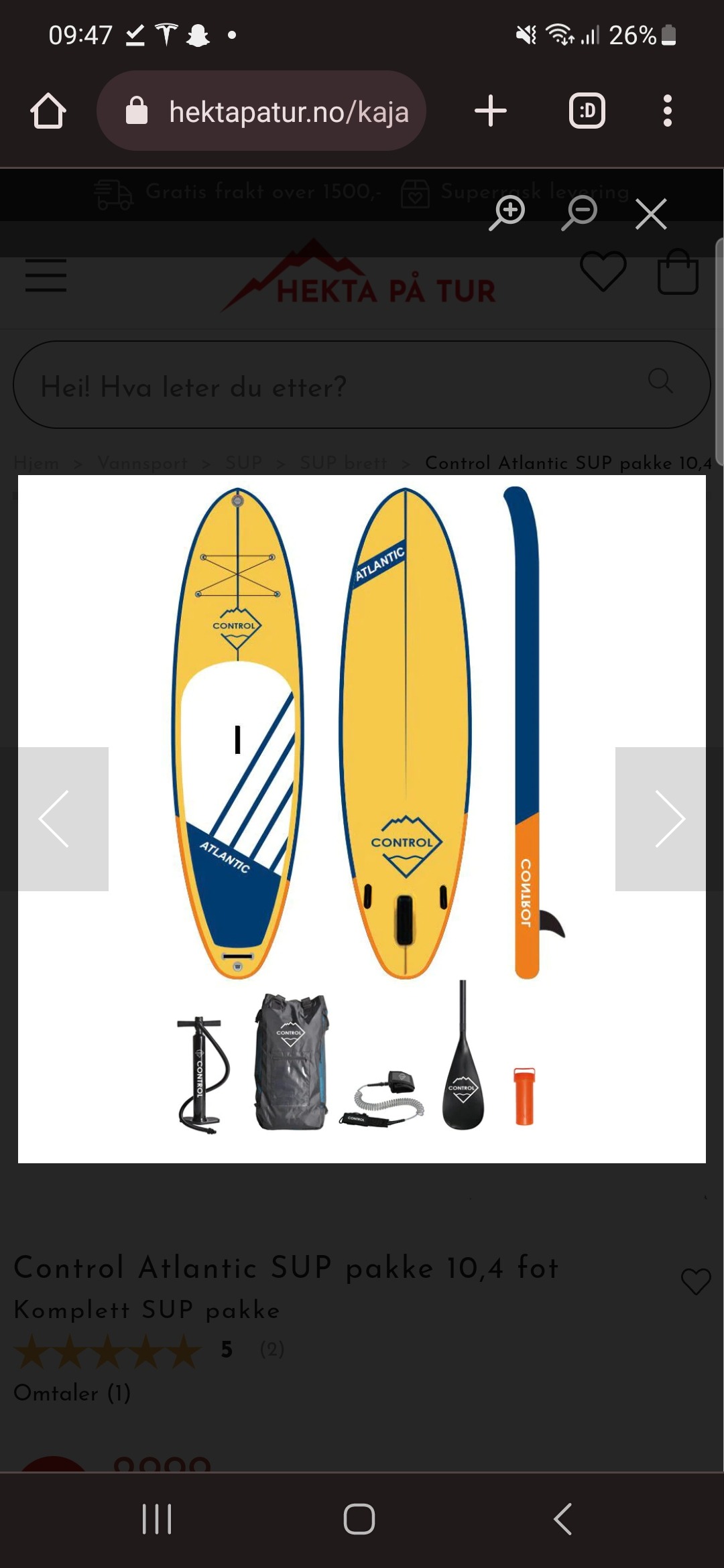The width and height of the screenshot is (724, 1568).
Task: Go back with the system back button
Action: click(563, 1518)
